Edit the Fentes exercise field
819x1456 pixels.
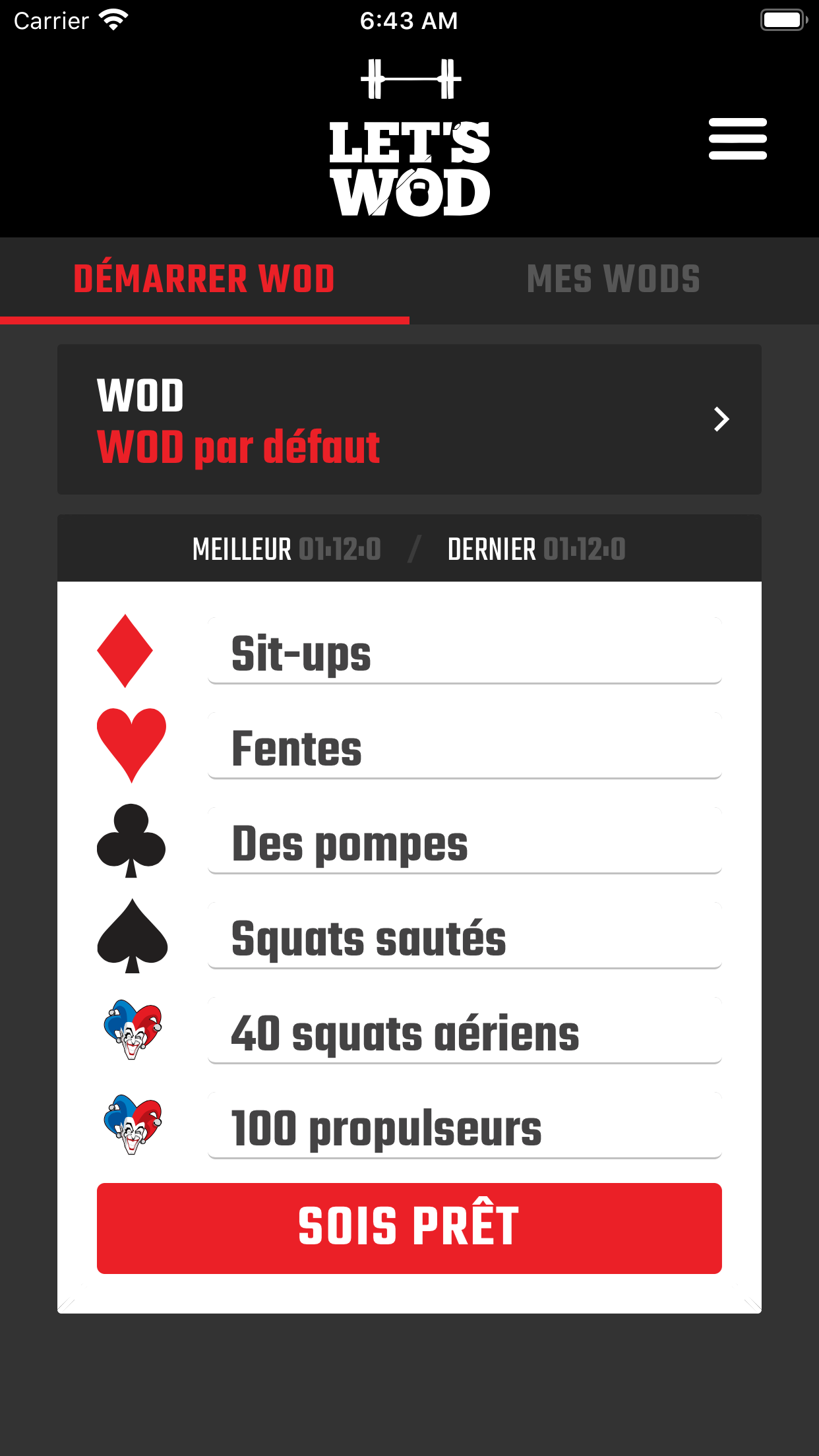point(465,746)
